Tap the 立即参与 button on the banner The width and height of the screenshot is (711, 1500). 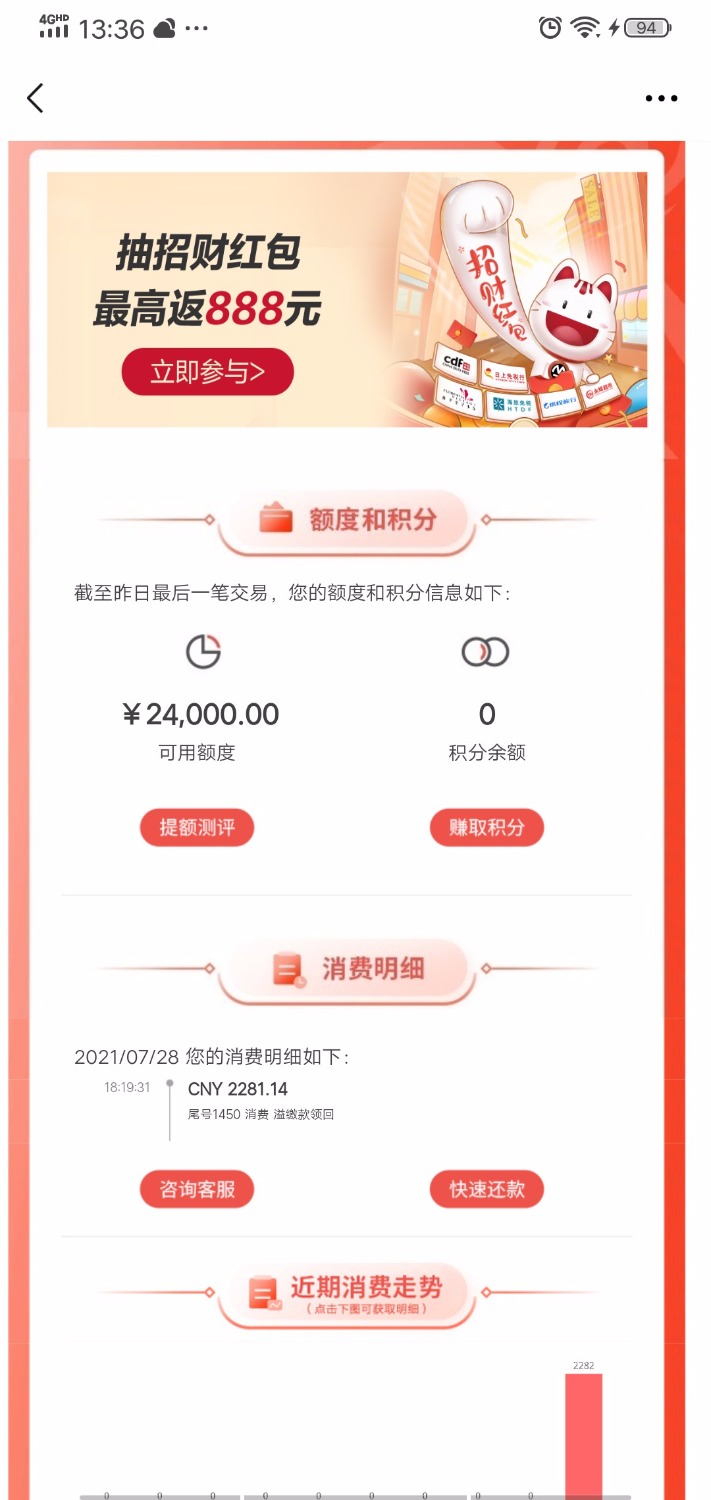[208, 372]
